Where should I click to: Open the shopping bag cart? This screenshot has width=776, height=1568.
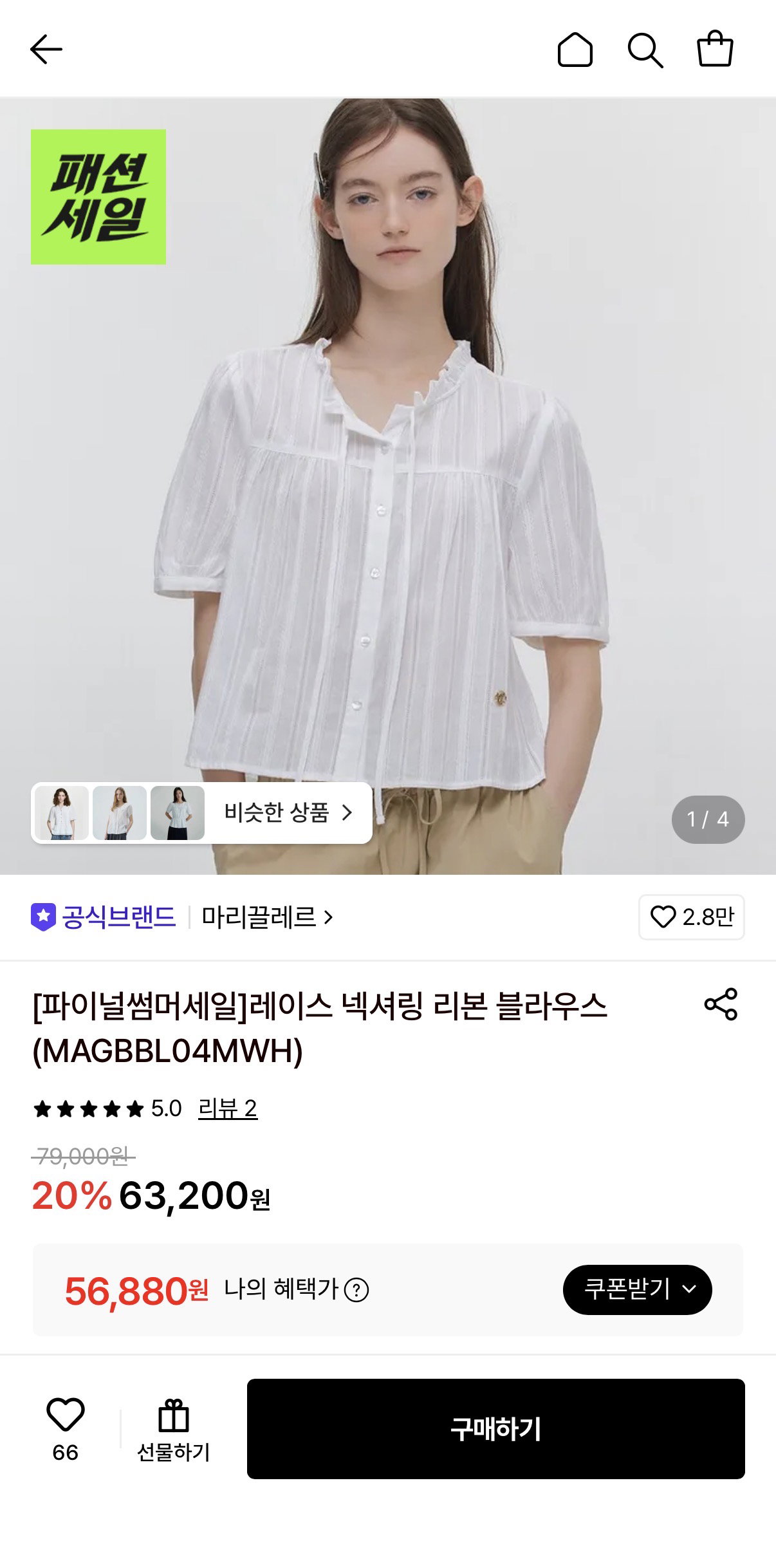715,49
